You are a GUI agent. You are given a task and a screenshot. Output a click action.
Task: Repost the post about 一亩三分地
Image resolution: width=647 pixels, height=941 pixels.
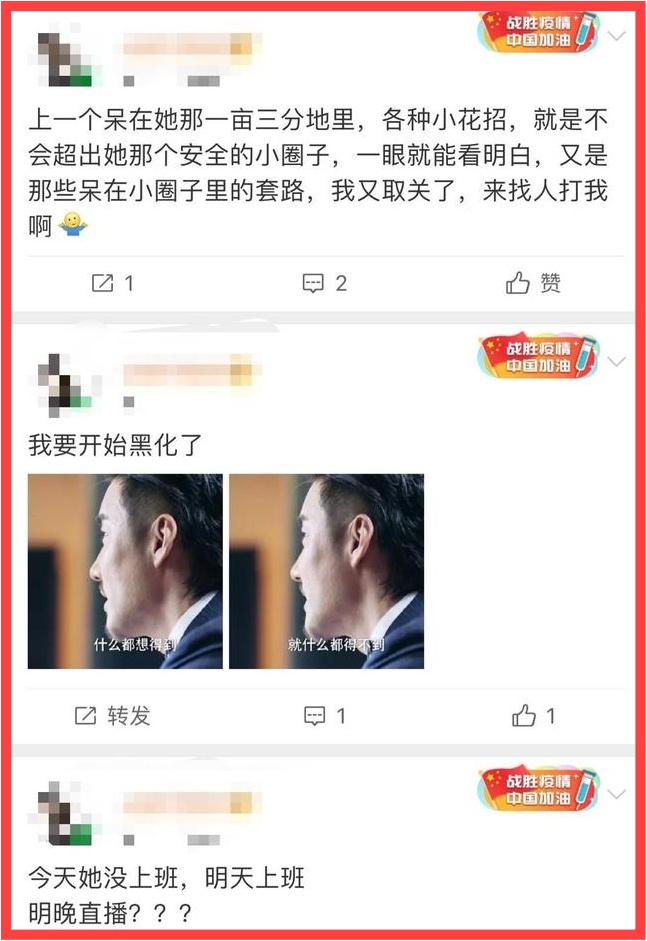point(112,284)
